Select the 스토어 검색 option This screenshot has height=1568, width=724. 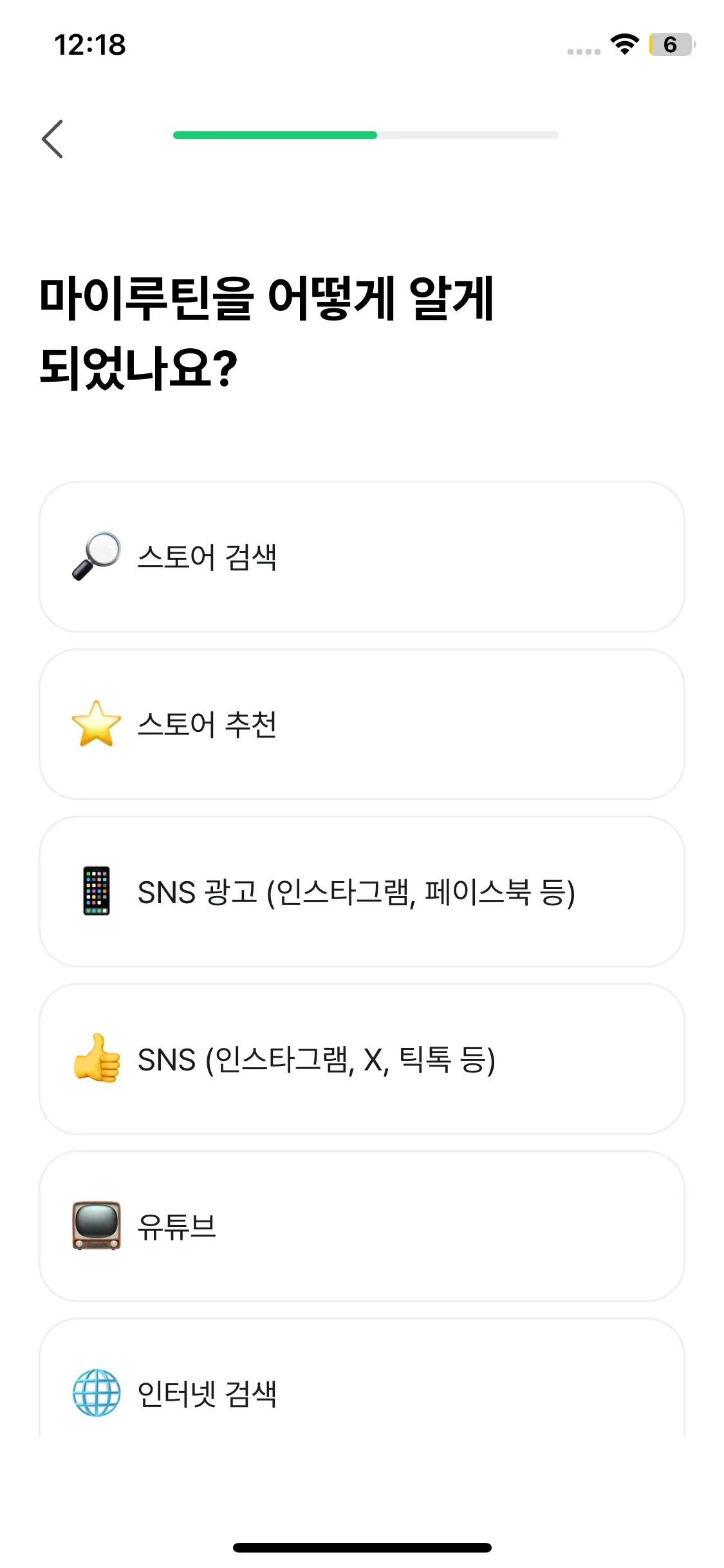click(x=362, y=557)
